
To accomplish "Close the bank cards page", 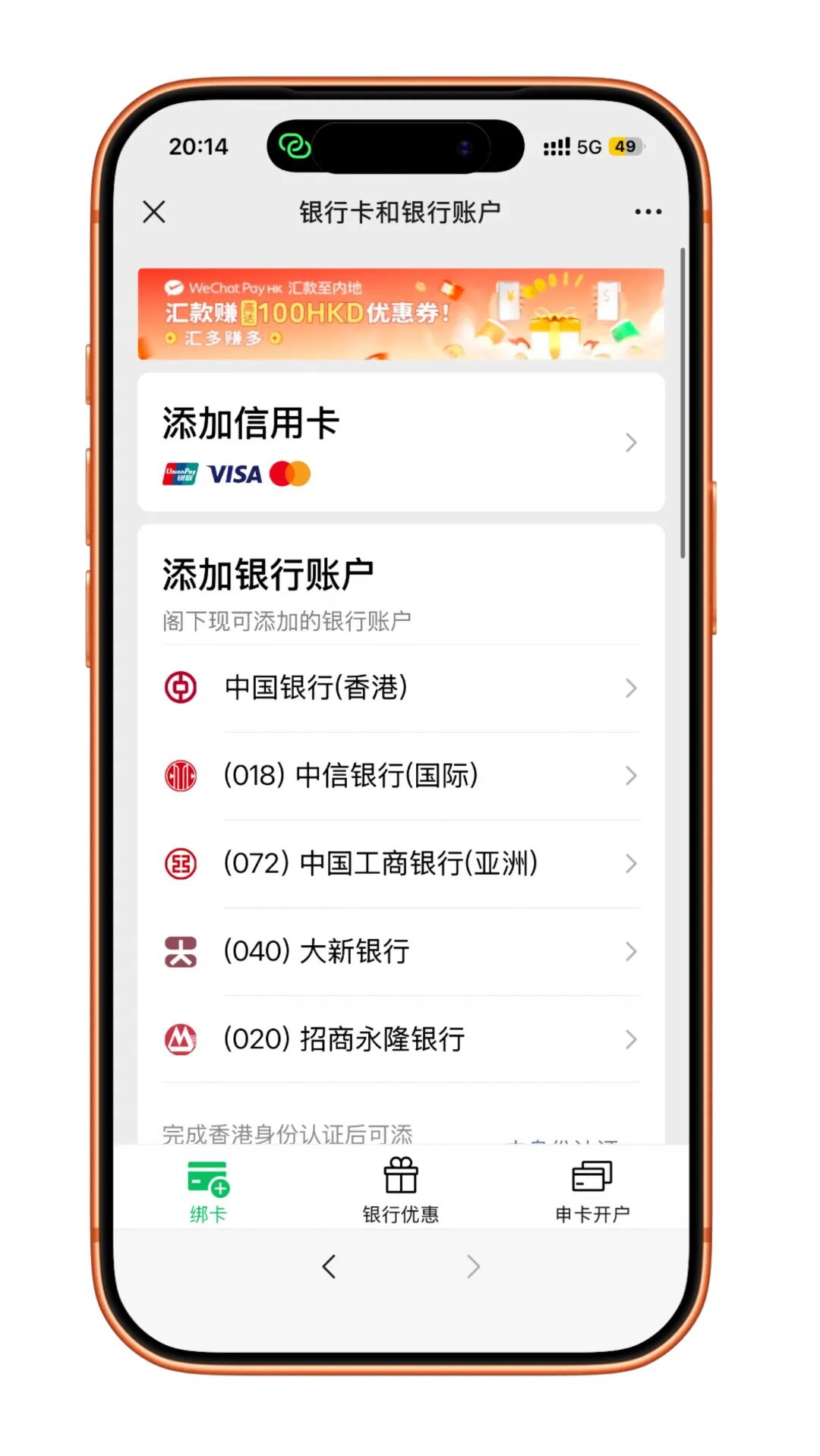I will point(154,212).
